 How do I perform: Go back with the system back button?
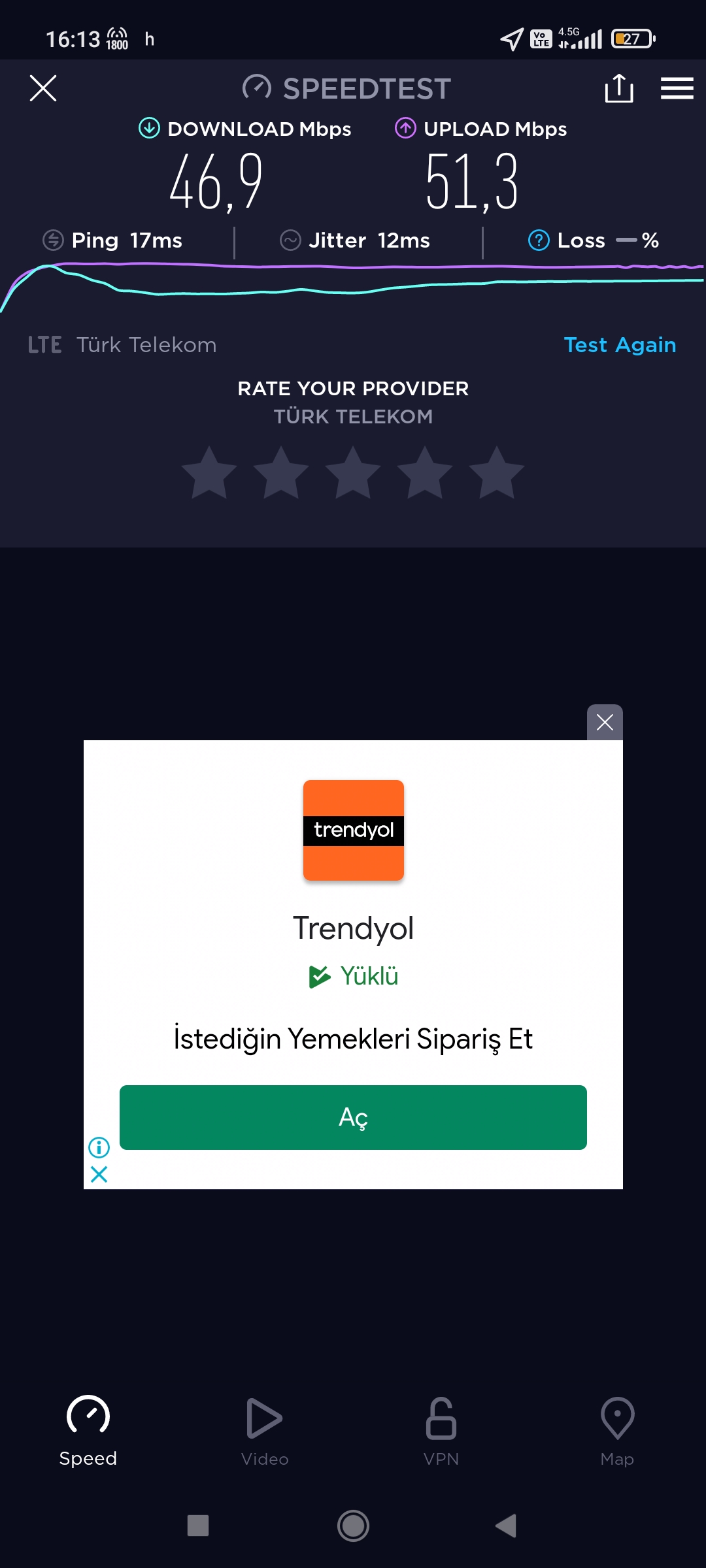507,1526
